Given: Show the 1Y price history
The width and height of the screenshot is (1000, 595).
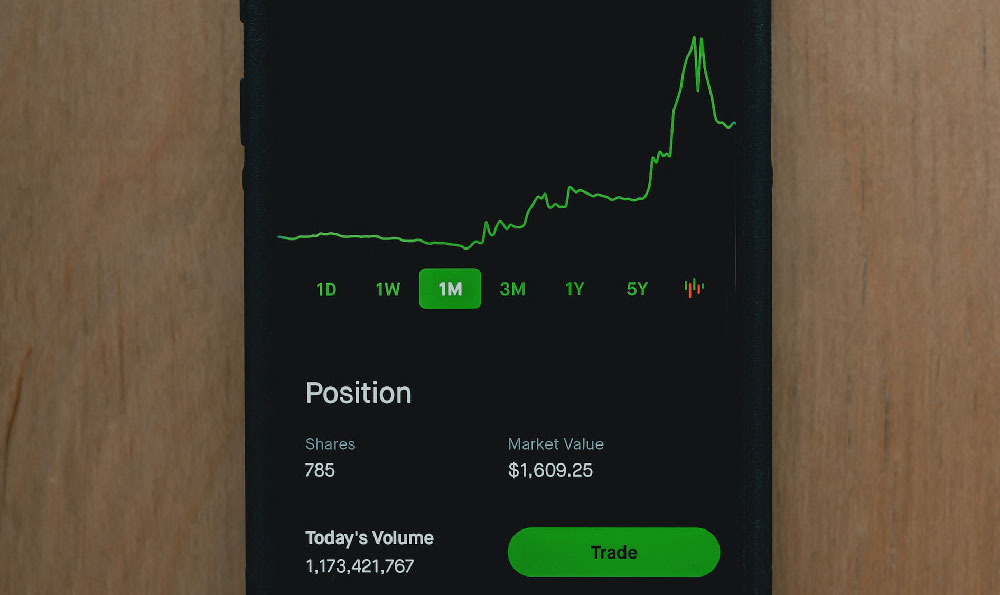Looking at the screenshot, I should pyautogui.click(x=574, y=289).
